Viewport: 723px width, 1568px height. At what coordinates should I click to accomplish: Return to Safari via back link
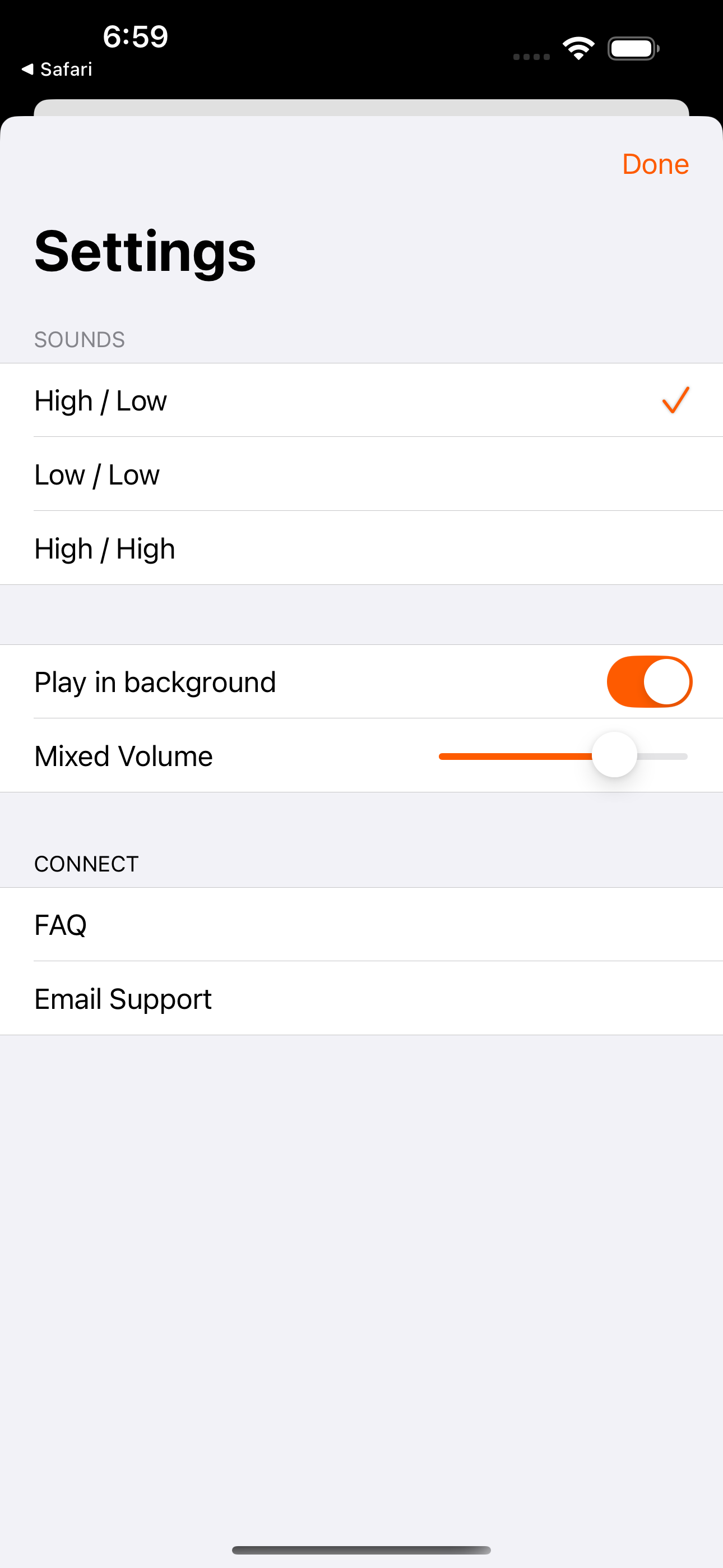(57, 70)
